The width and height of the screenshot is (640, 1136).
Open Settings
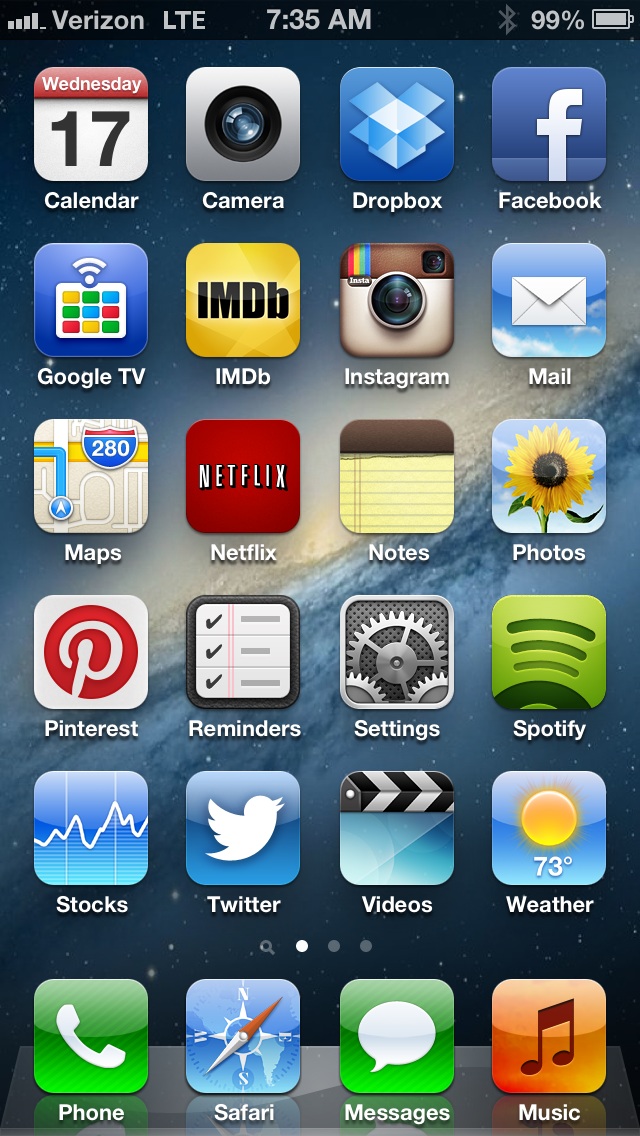click(396, 652)
